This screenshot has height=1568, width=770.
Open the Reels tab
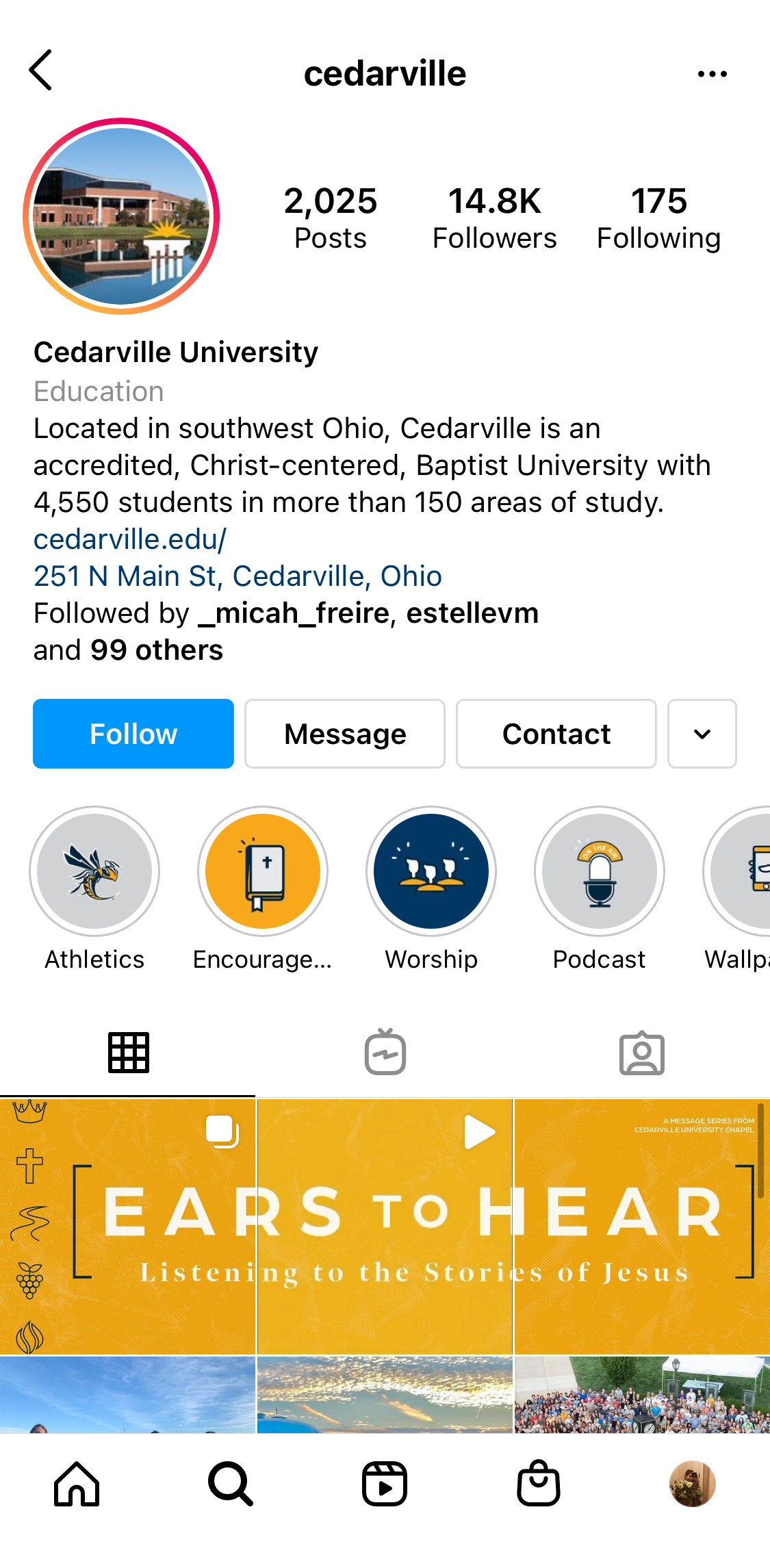tap(385, 1484)
